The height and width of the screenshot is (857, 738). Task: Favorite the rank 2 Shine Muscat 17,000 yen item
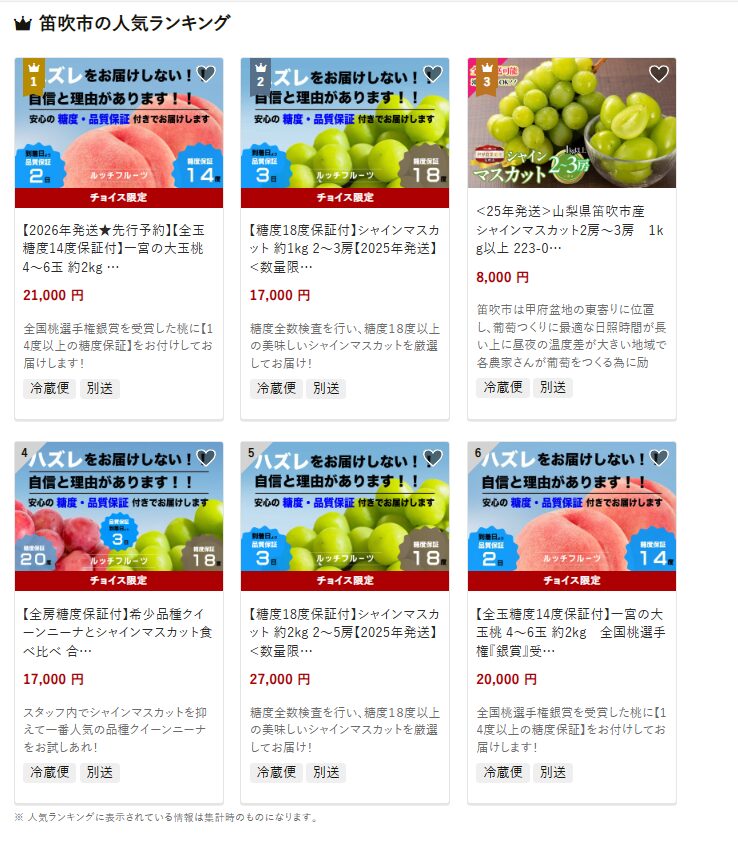(432, 74)
